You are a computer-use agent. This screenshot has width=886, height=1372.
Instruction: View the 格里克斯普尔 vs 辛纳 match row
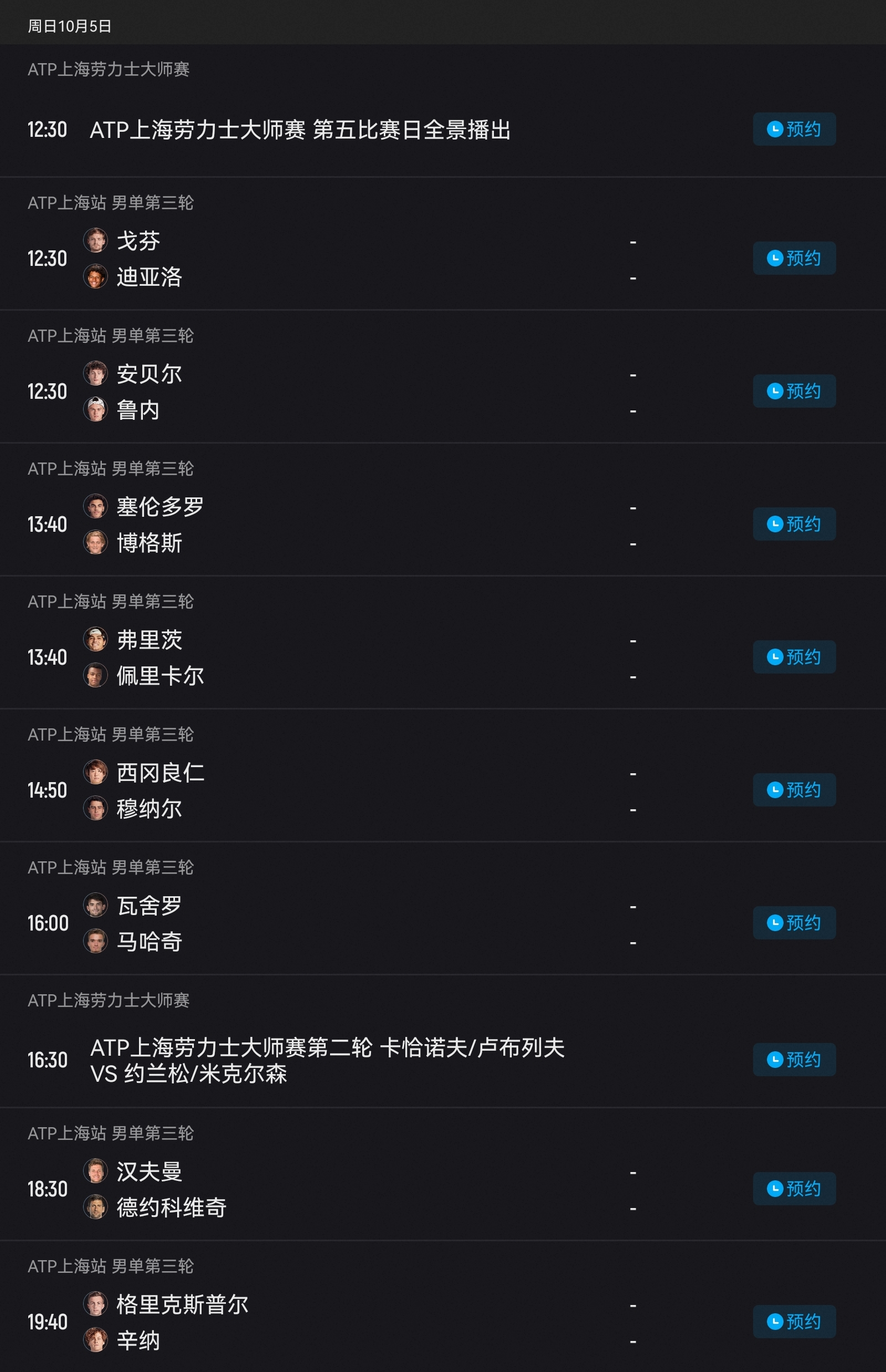345,1323
